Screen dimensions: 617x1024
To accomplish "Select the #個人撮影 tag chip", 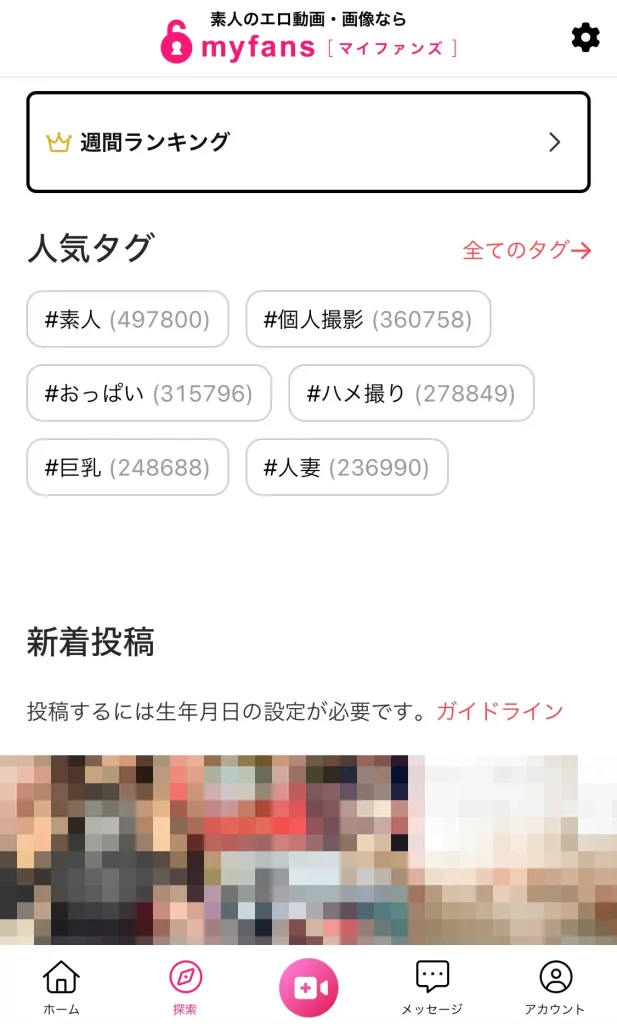I will tap(368, 320).
